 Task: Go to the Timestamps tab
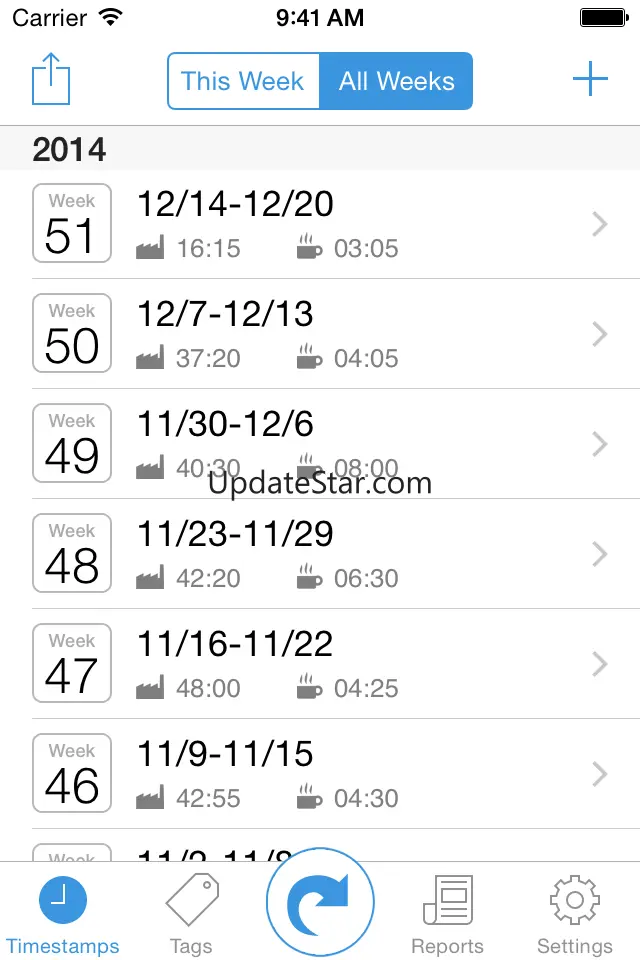62,915
